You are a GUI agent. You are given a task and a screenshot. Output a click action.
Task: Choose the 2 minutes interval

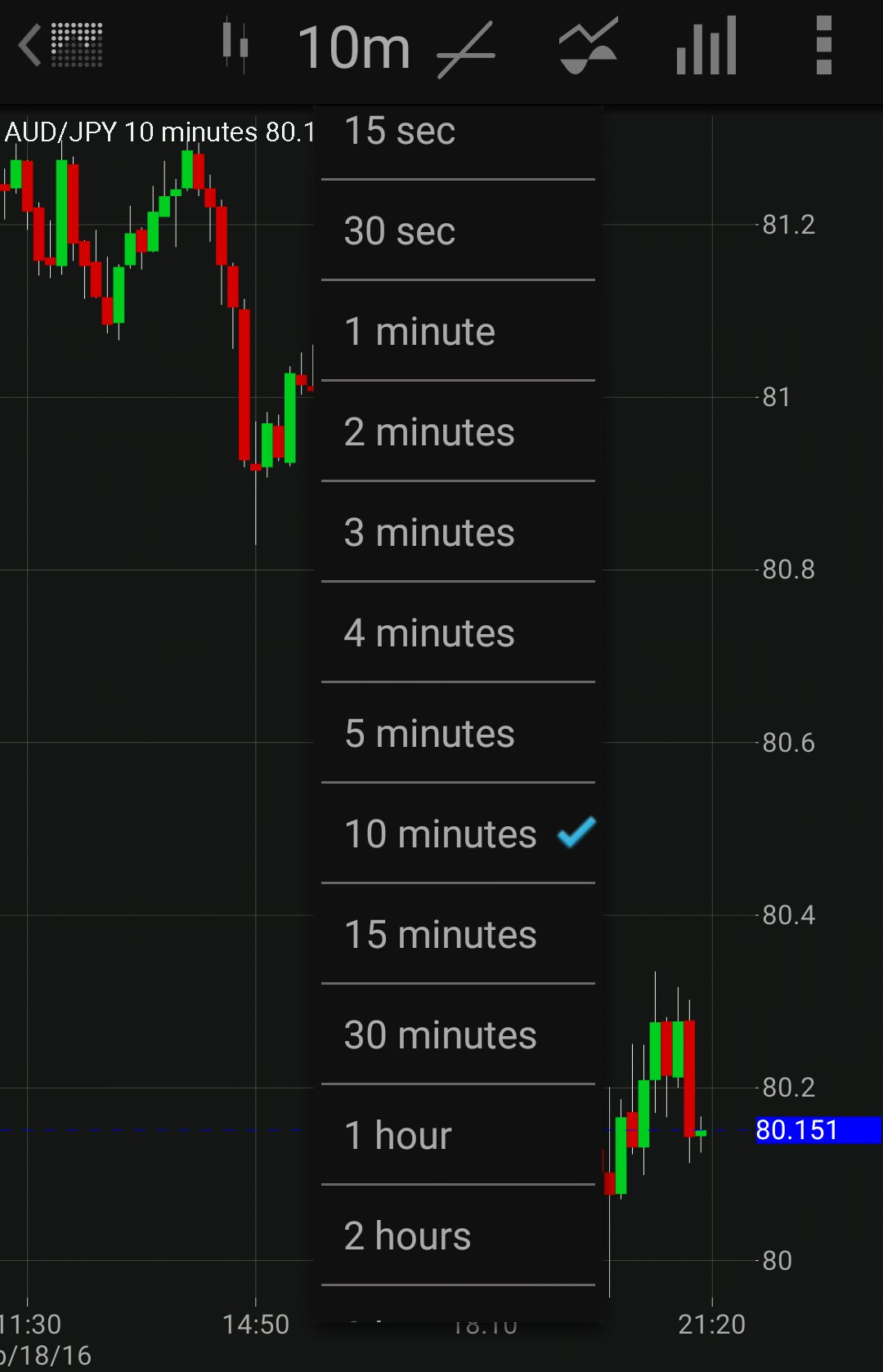tap(458, 432)
